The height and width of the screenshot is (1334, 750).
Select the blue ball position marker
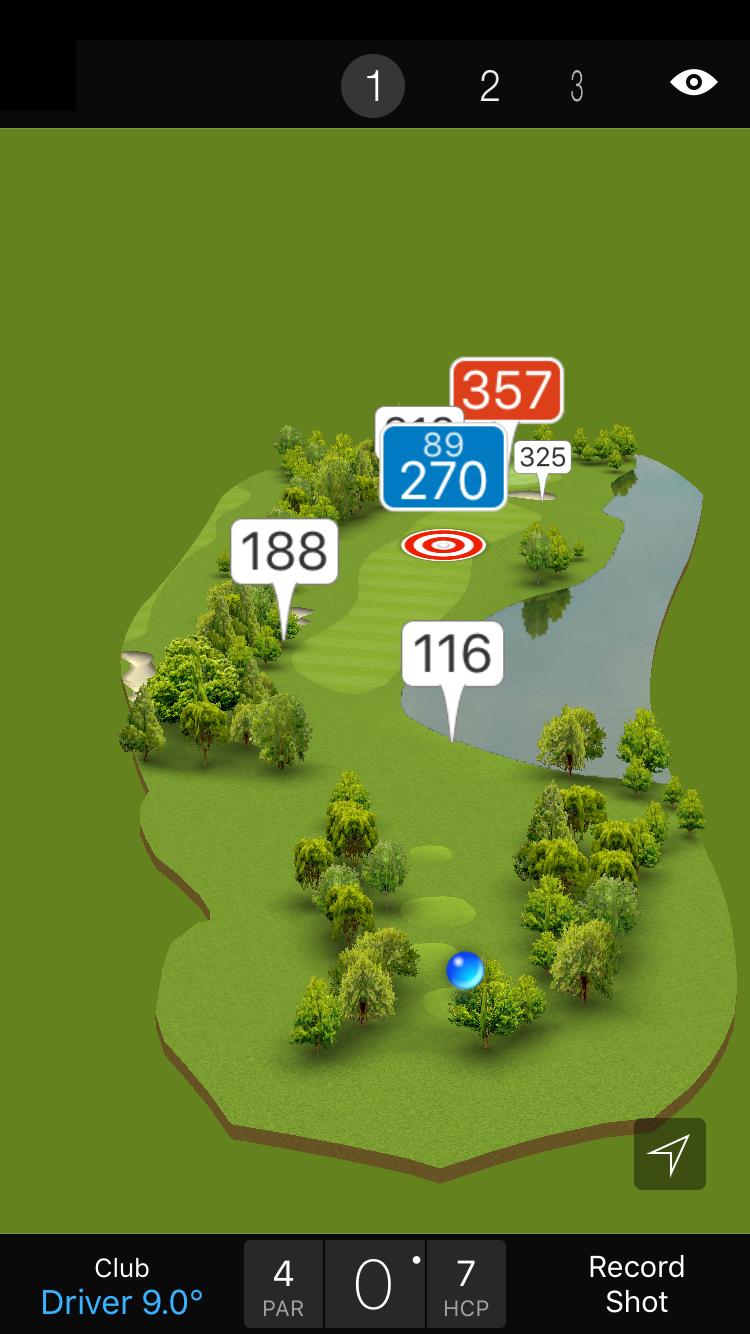[x=465, y=970]
